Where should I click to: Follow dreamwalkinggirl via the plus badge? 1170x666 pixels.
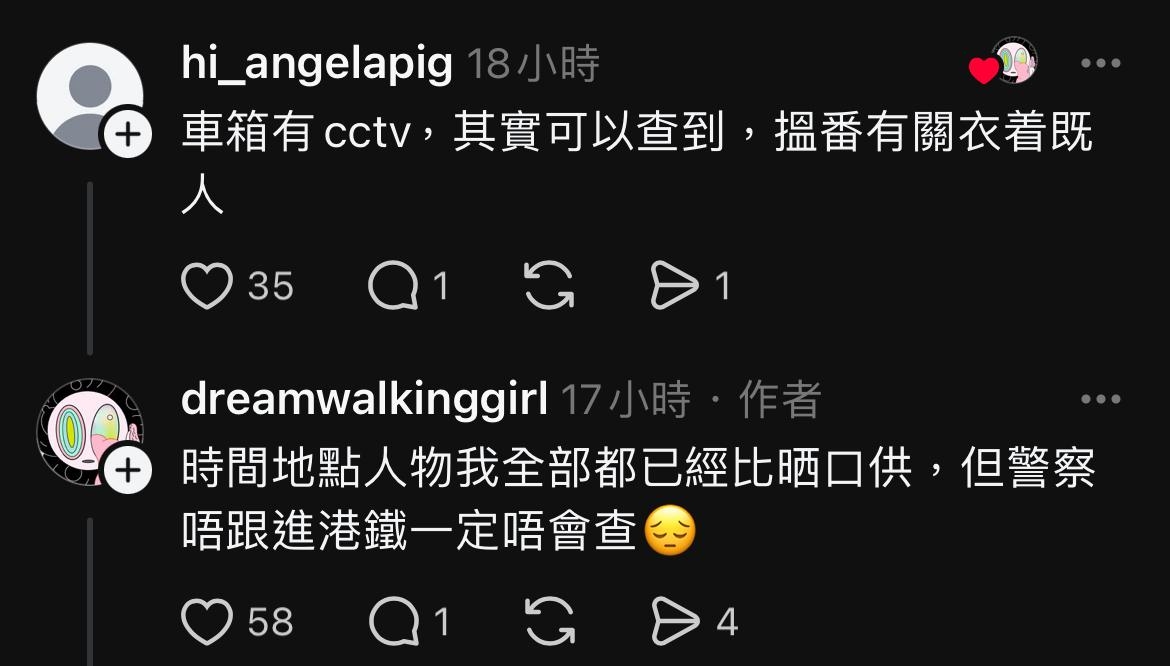pos(127,470)
